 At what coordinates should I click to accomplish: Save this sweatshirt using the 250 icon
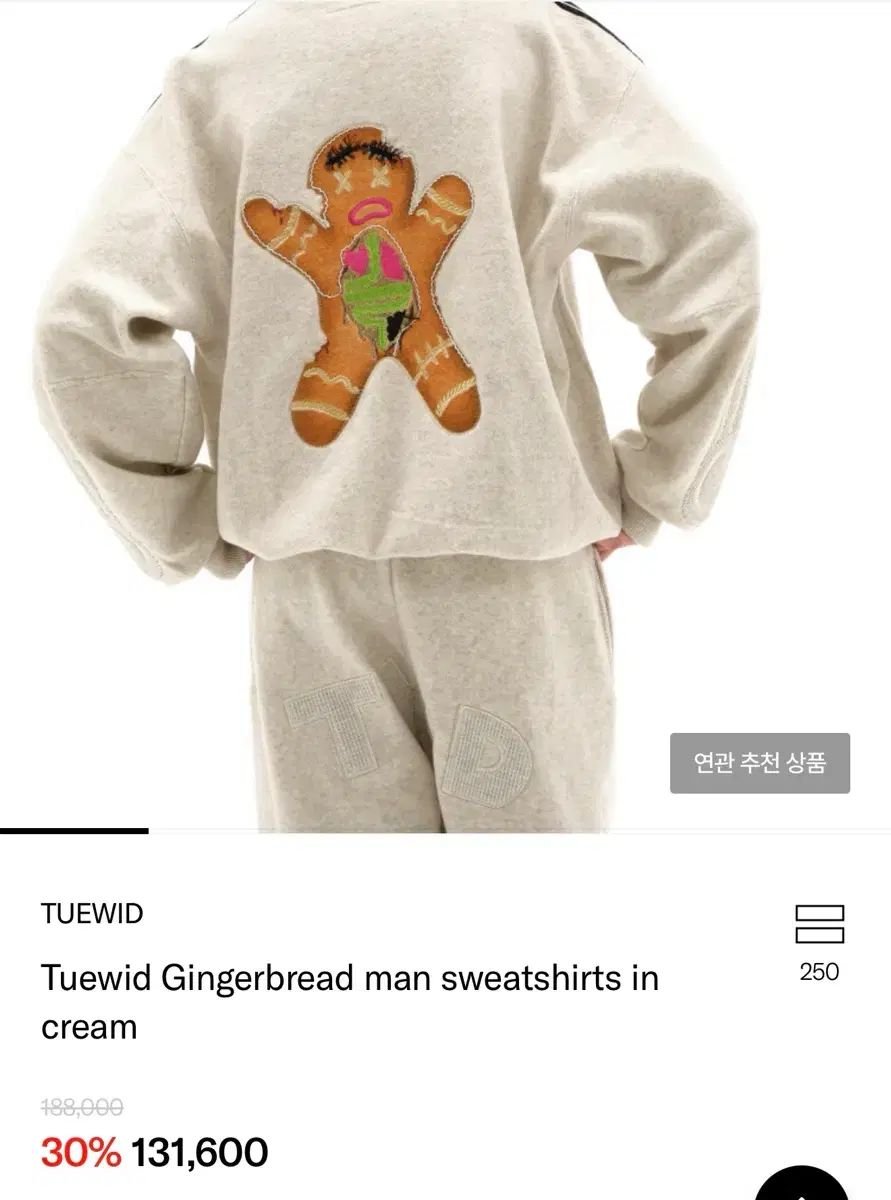819,925
